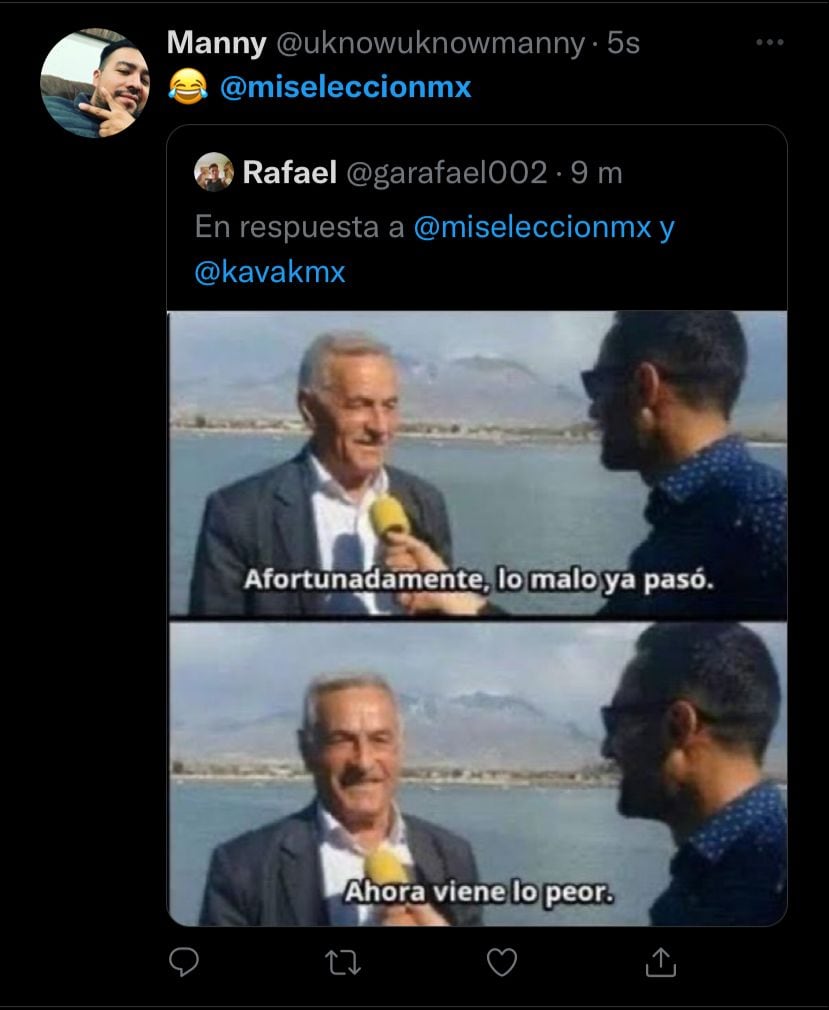Image resolution: width=829 pixels, height=1010 pixels.
Task: Open the tweet's three-dot overflow menu
Action: click(x=769, y=43)
